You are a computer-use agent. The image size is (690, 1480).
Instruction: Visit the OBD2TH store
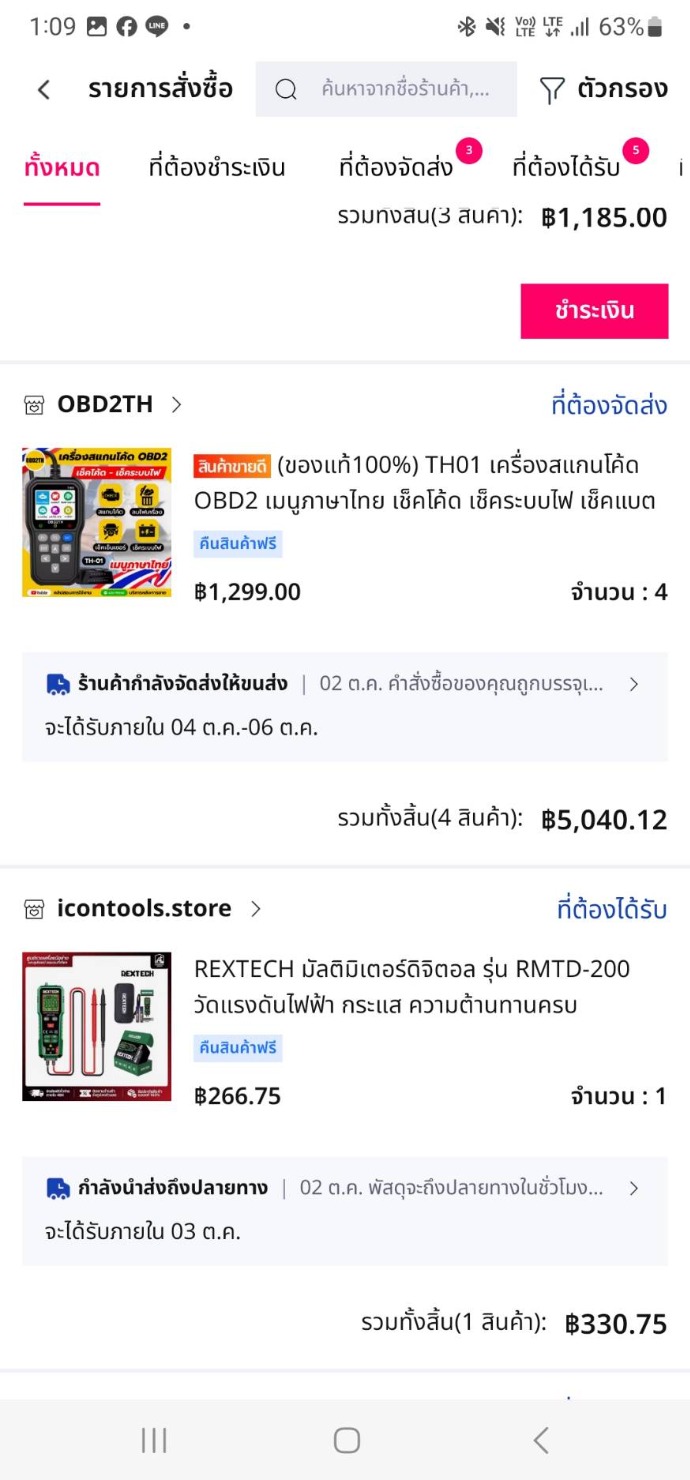105,405
